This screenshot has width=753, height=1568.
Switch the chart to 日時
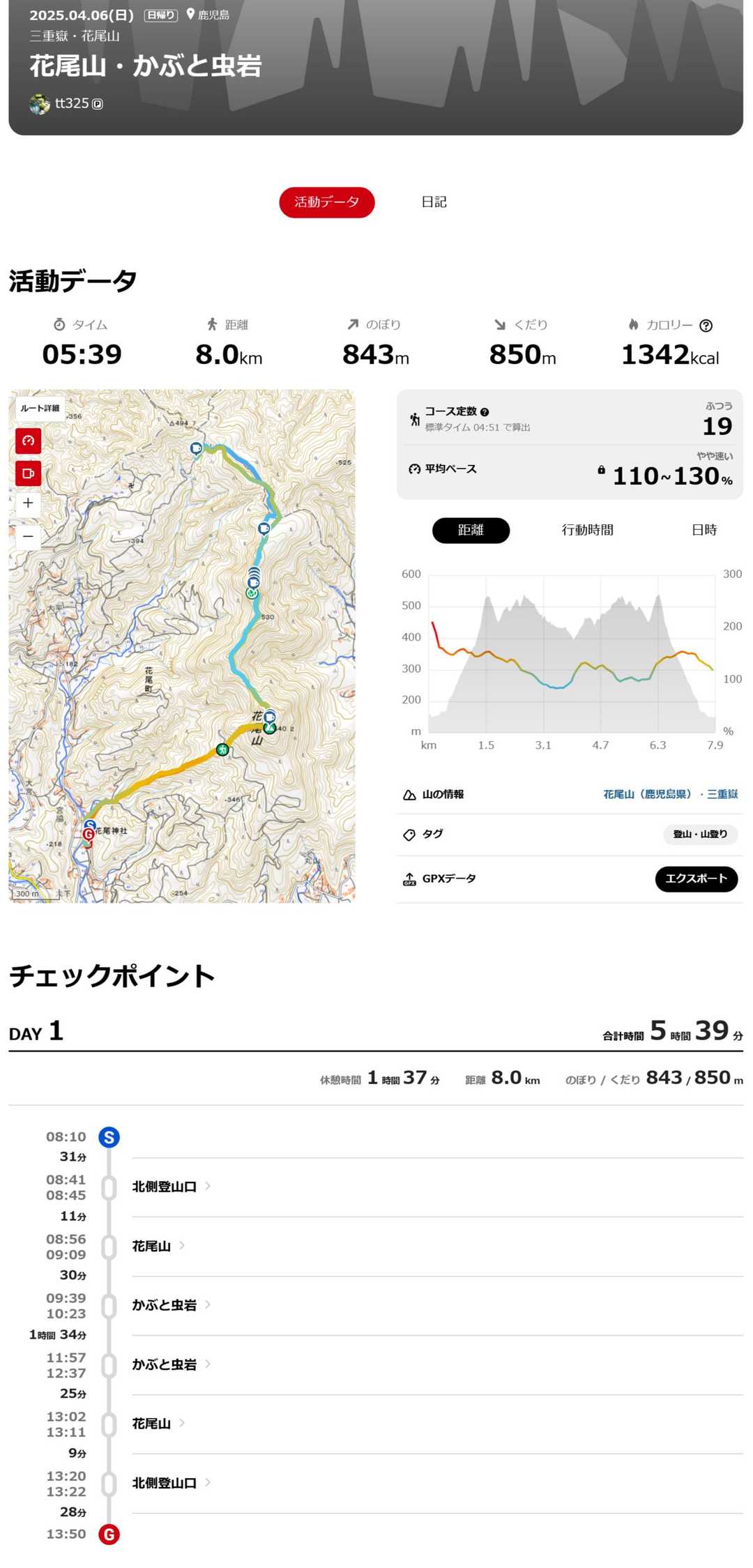(703, 530)
